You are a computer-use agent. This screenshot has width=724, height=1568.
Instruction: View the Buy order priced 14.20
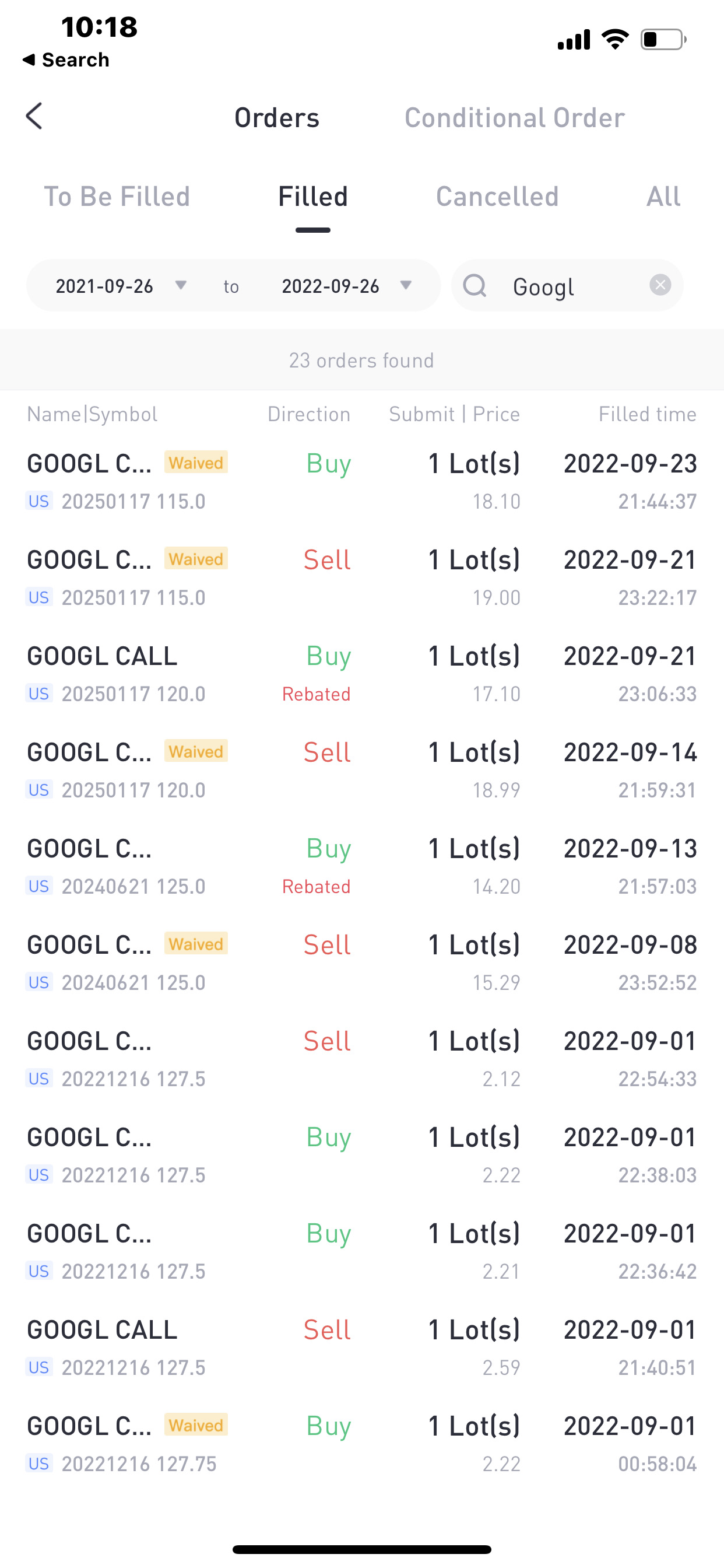(x=361, y=866)
